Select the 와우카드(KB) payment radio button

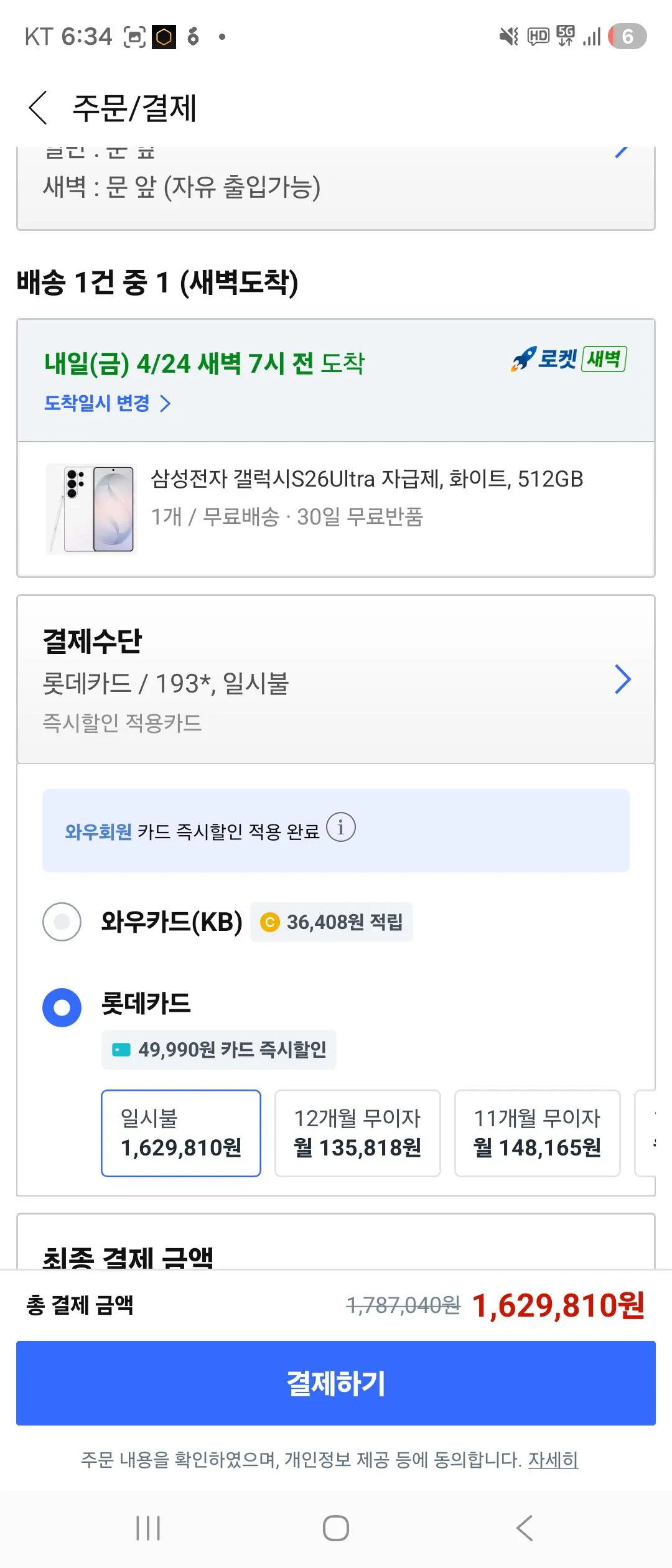click(62, 923)
